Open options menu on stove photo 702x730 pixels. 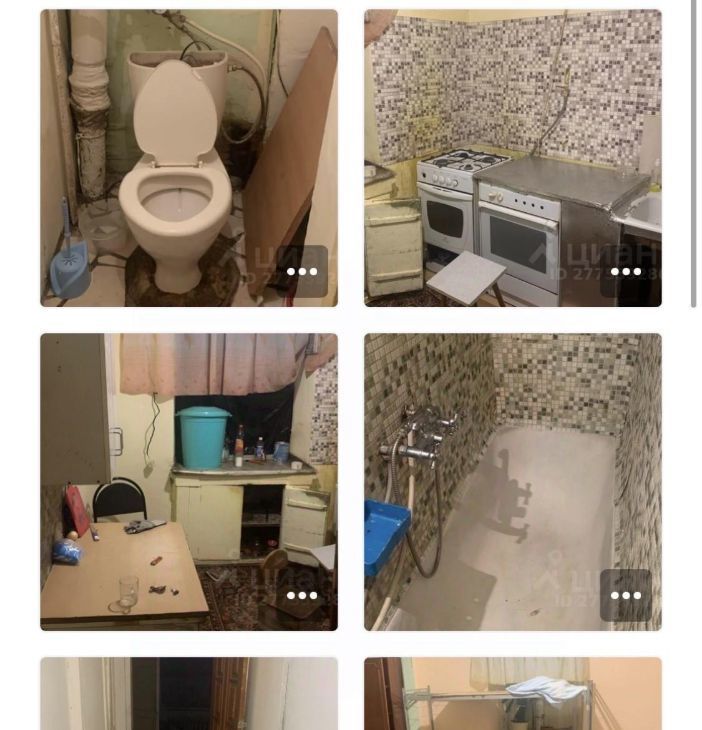point(626,271)
